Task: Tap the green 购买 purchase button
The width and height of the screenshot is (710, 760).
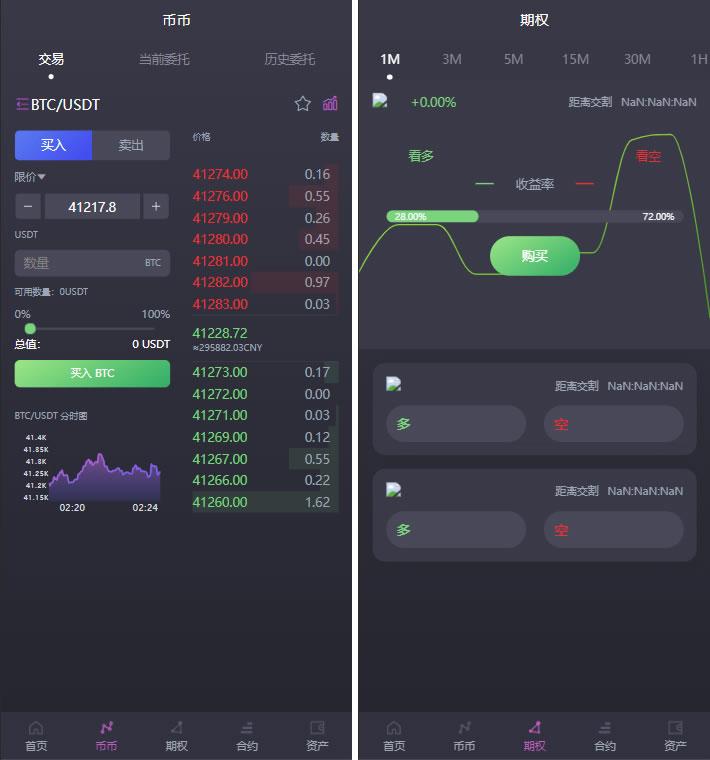Action: (535, 256)
